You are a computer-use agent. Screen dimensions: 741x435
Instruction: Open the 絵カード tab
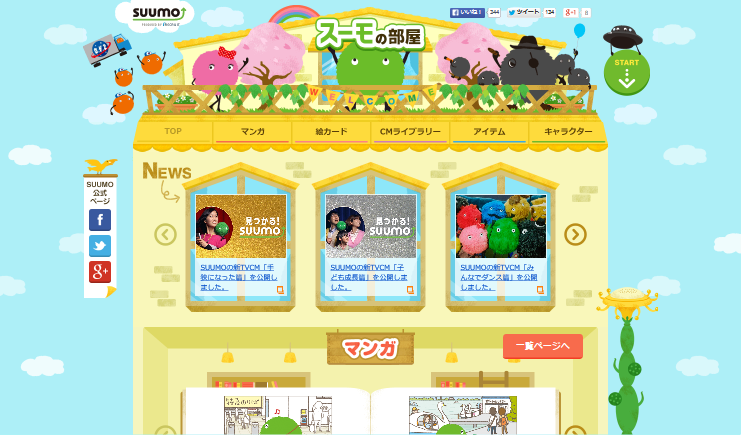[x=331, y=131]
